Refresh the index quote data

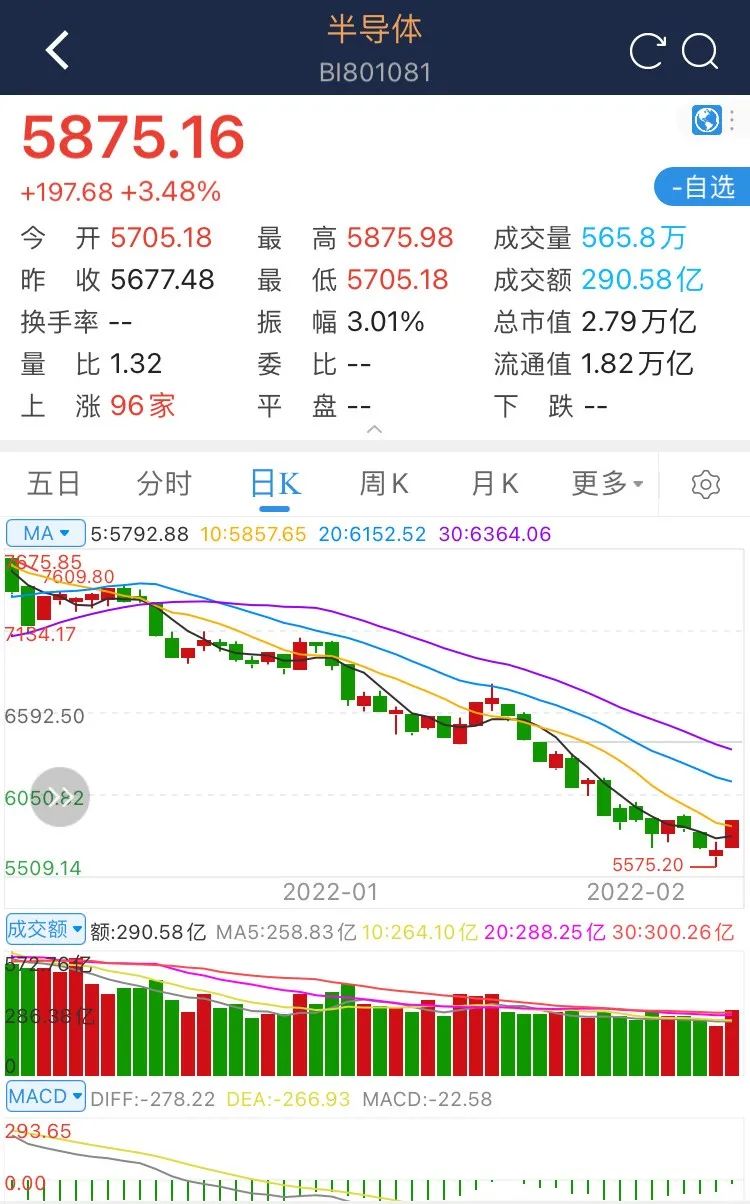click(x=647, y=51)
